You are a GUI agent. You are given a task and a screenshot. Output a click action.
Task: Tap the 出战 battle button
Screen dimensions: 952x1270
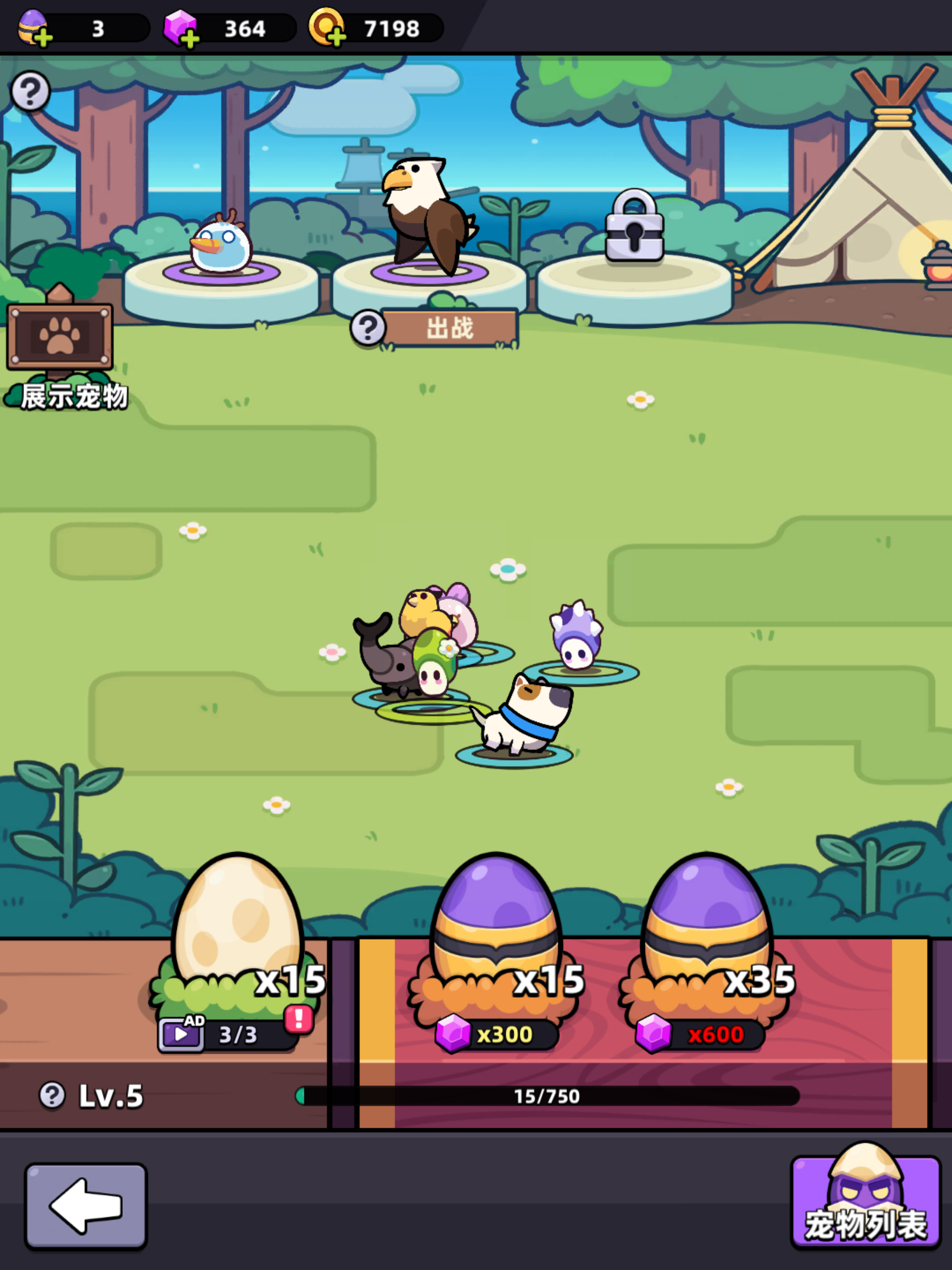pyautogui.click(x=450, y=328)
